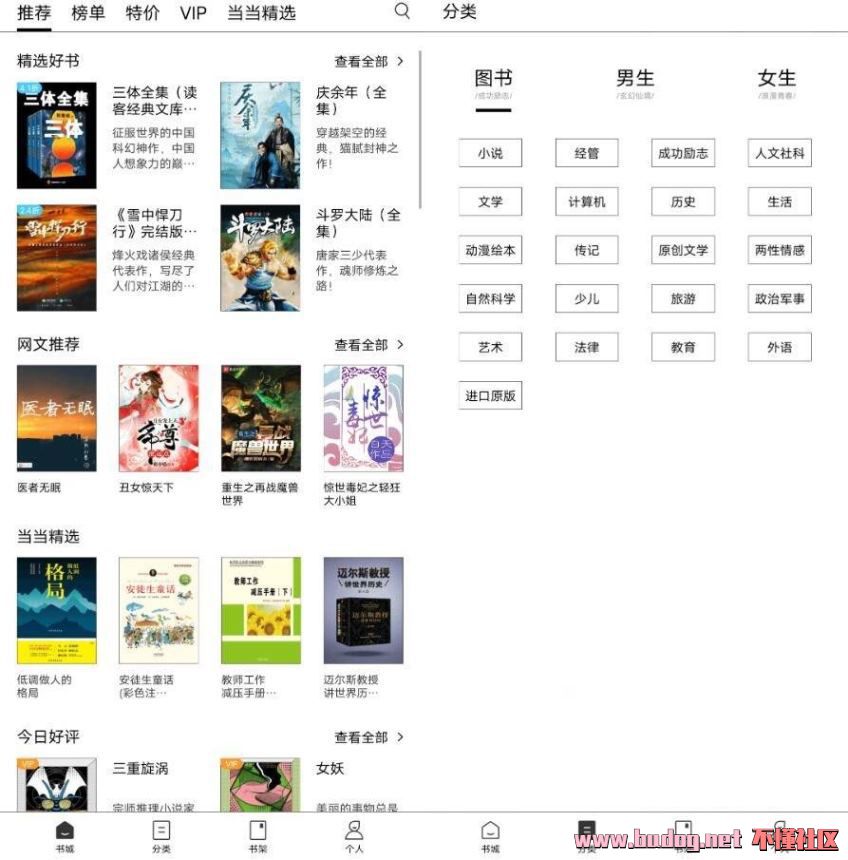This screenshot has height=860, width=848.
Task: Choose the 进口原版 category chip
Action: click(490, 395)
